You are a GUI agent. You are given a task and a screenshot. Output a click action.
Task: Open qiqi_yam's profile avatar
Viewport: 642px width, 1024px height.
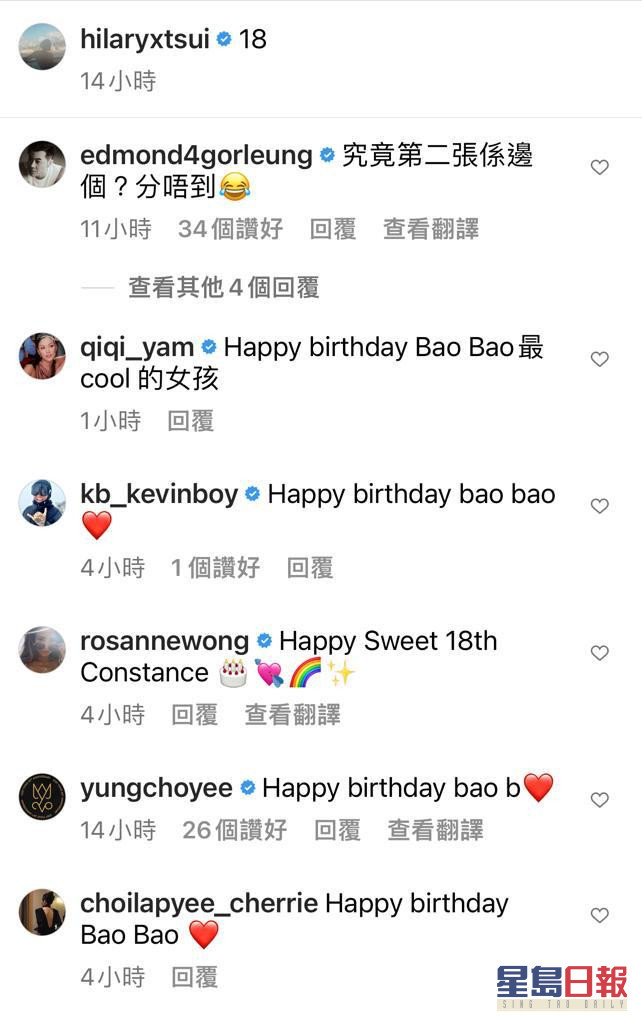pyautogui.click(x=42, y=356)
